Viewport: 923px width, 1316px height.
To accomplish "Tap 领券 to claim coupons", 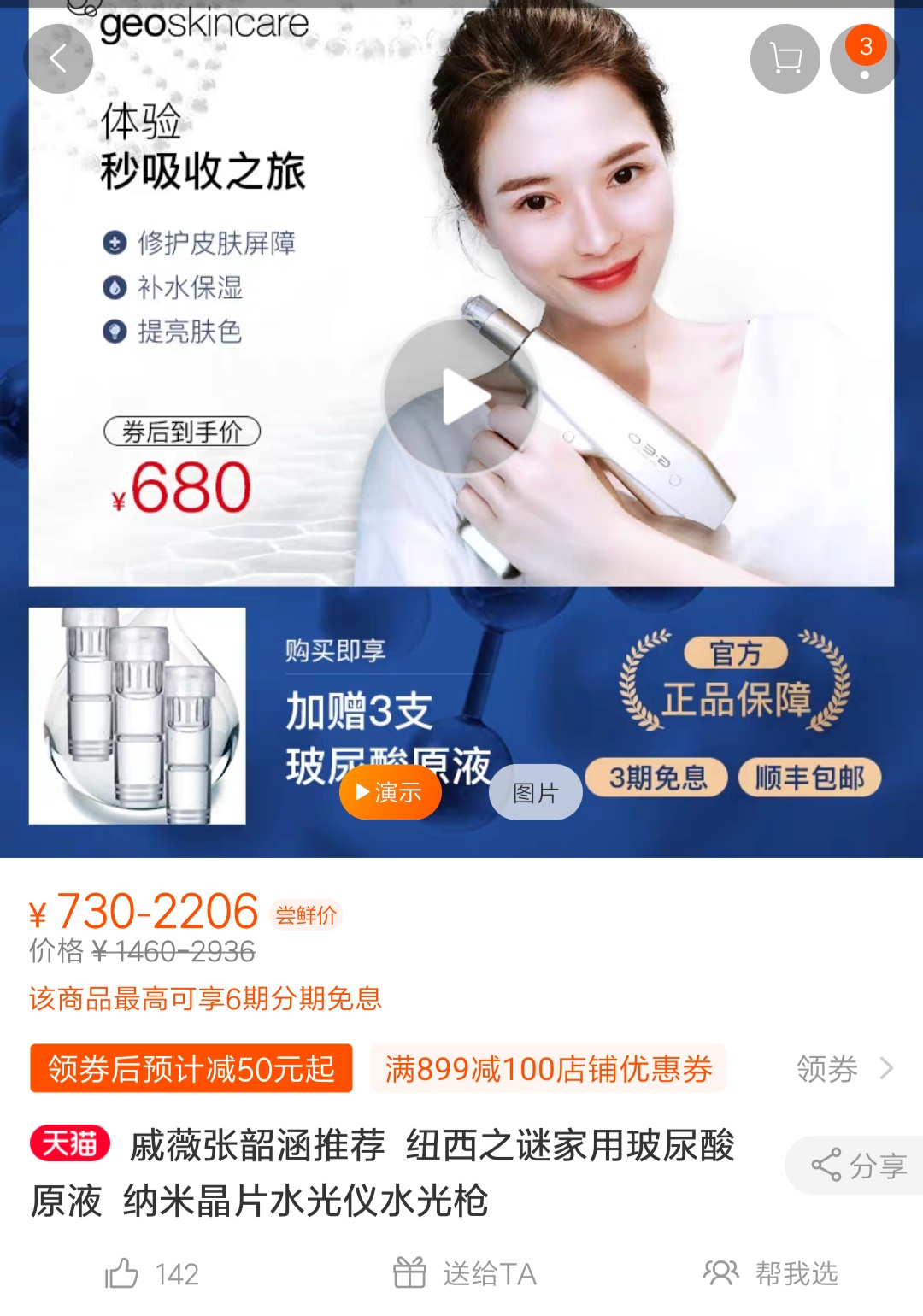I will pos(843,1068).
